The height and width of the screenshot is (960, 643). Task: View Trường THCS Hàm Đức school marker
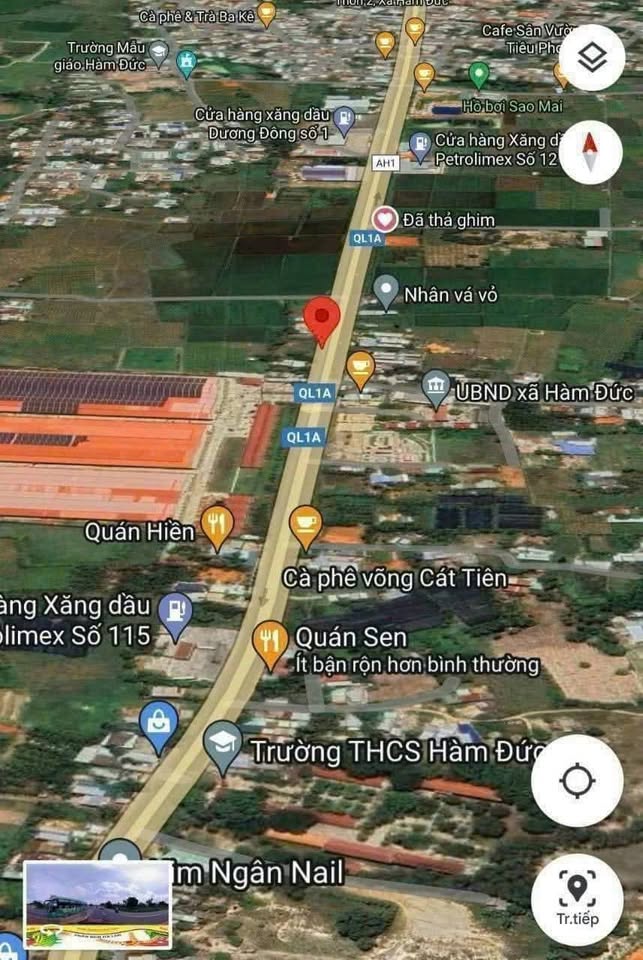[222, 744]
